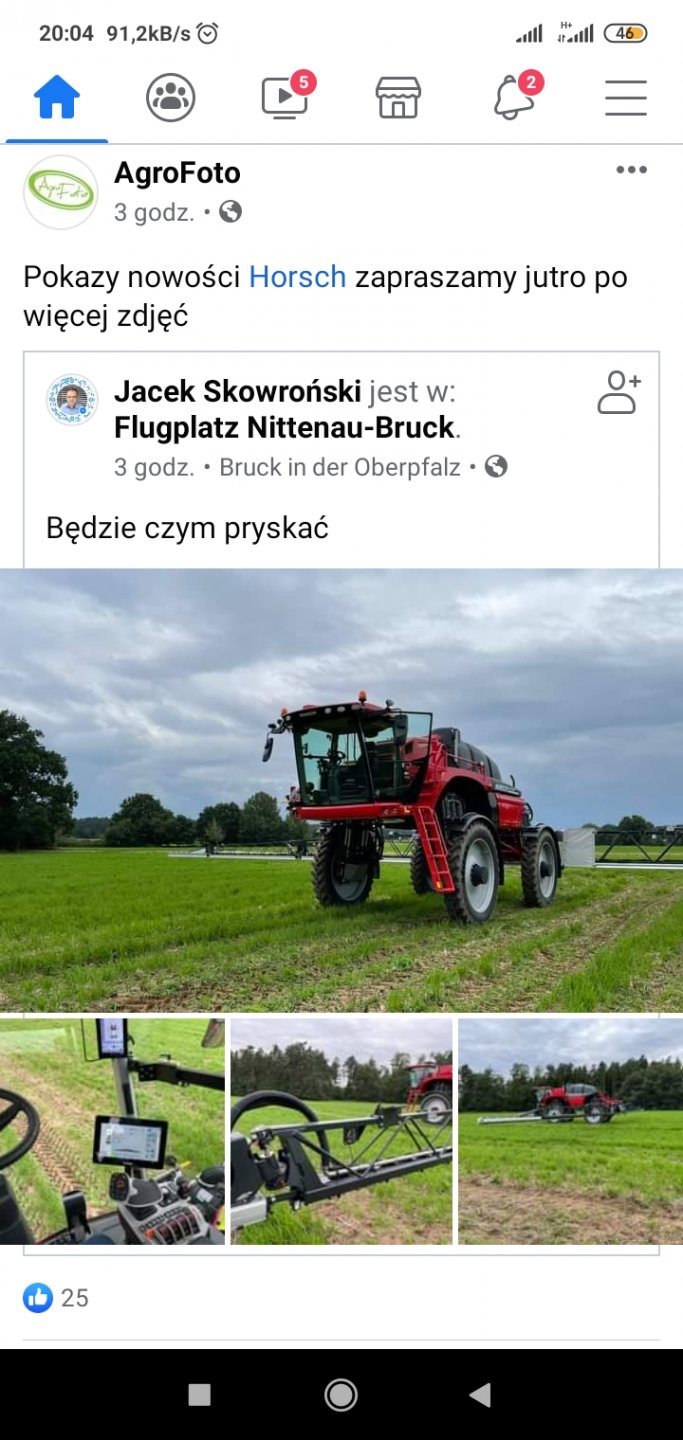Screen dimensions: 683x1440
Task: Open the Groups tab
Action: (170, 98)
